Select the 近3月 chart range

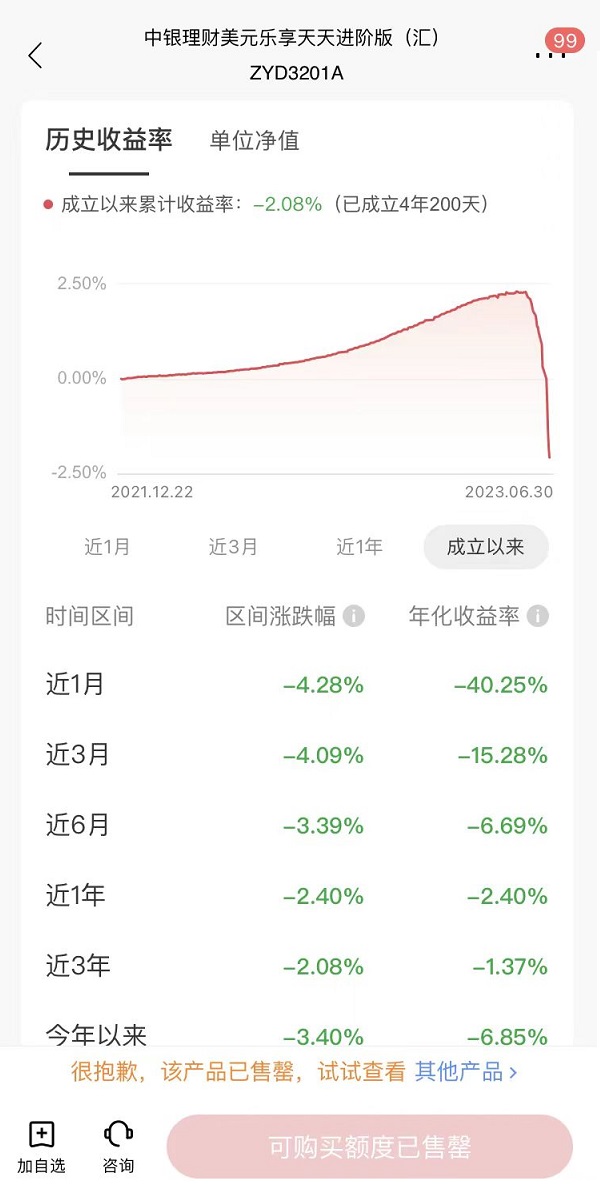[233, 547]
